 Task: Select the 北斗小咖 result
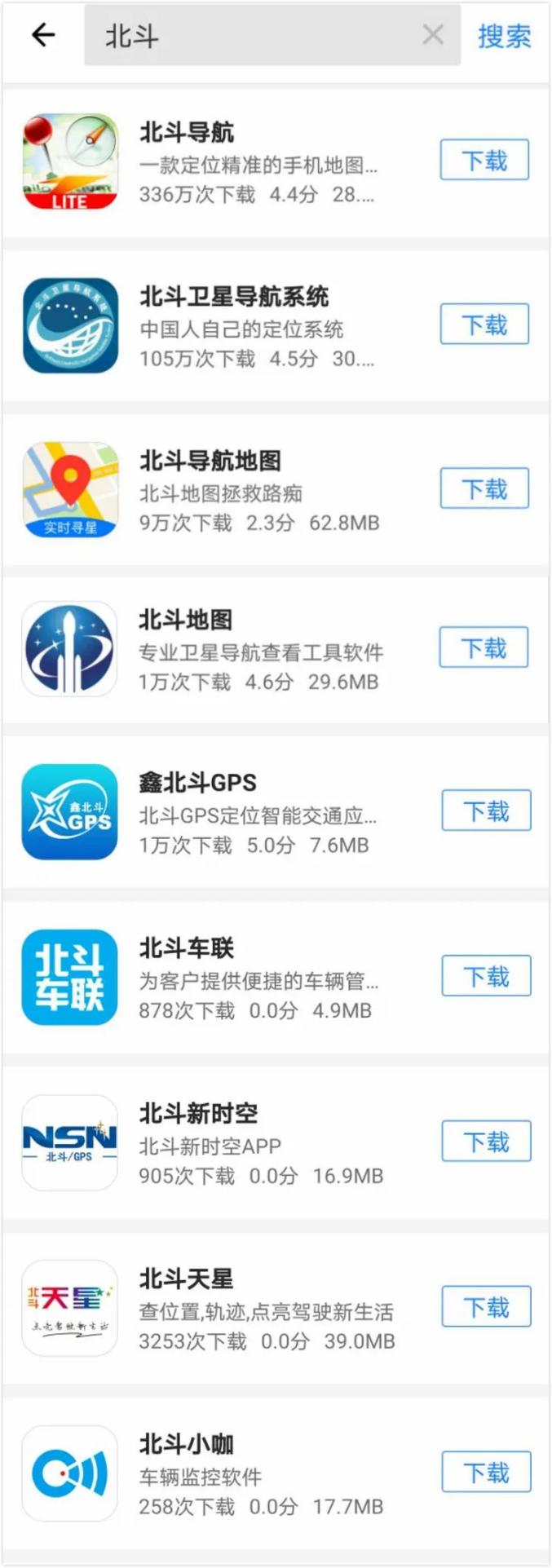pos(186,1444)
